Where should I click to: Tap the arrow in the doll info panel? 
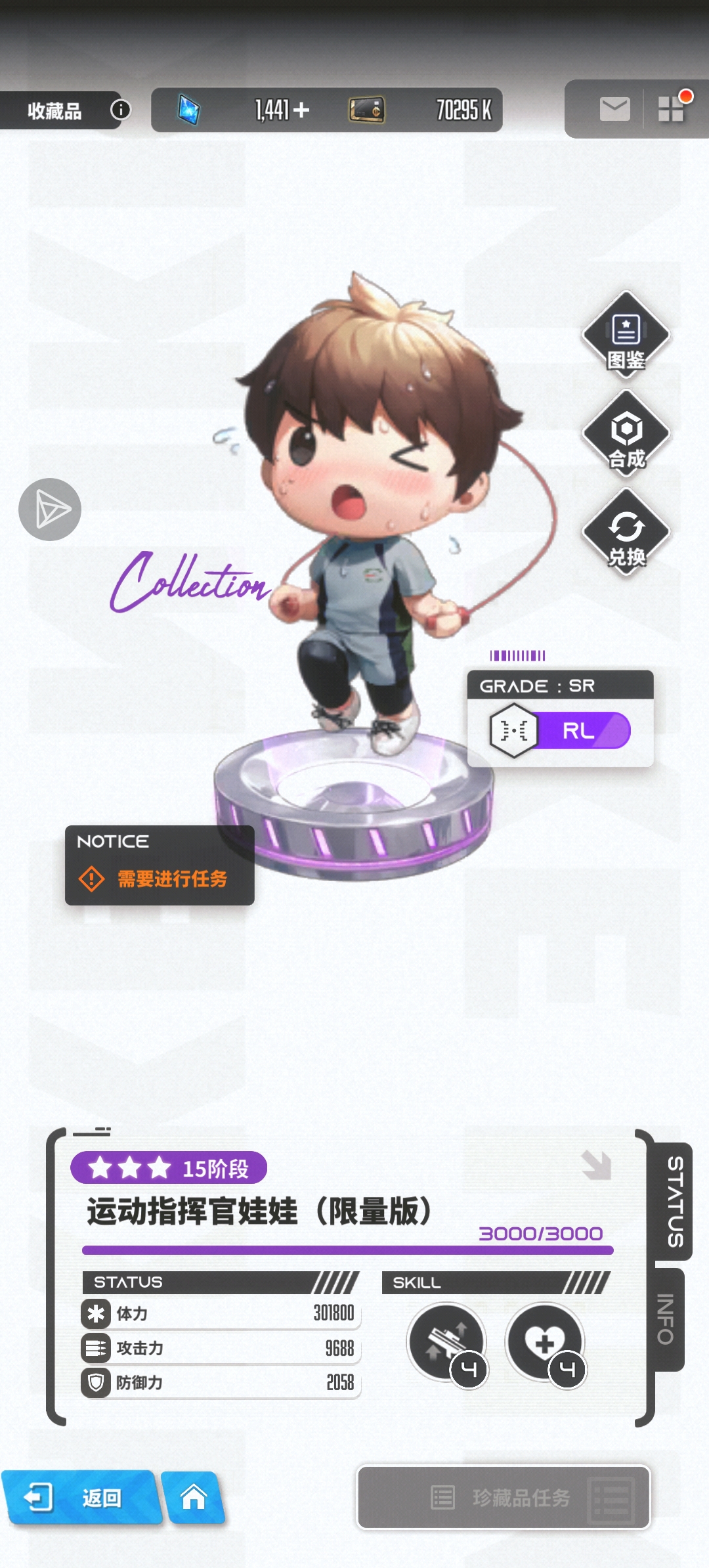click(596, 1165)
